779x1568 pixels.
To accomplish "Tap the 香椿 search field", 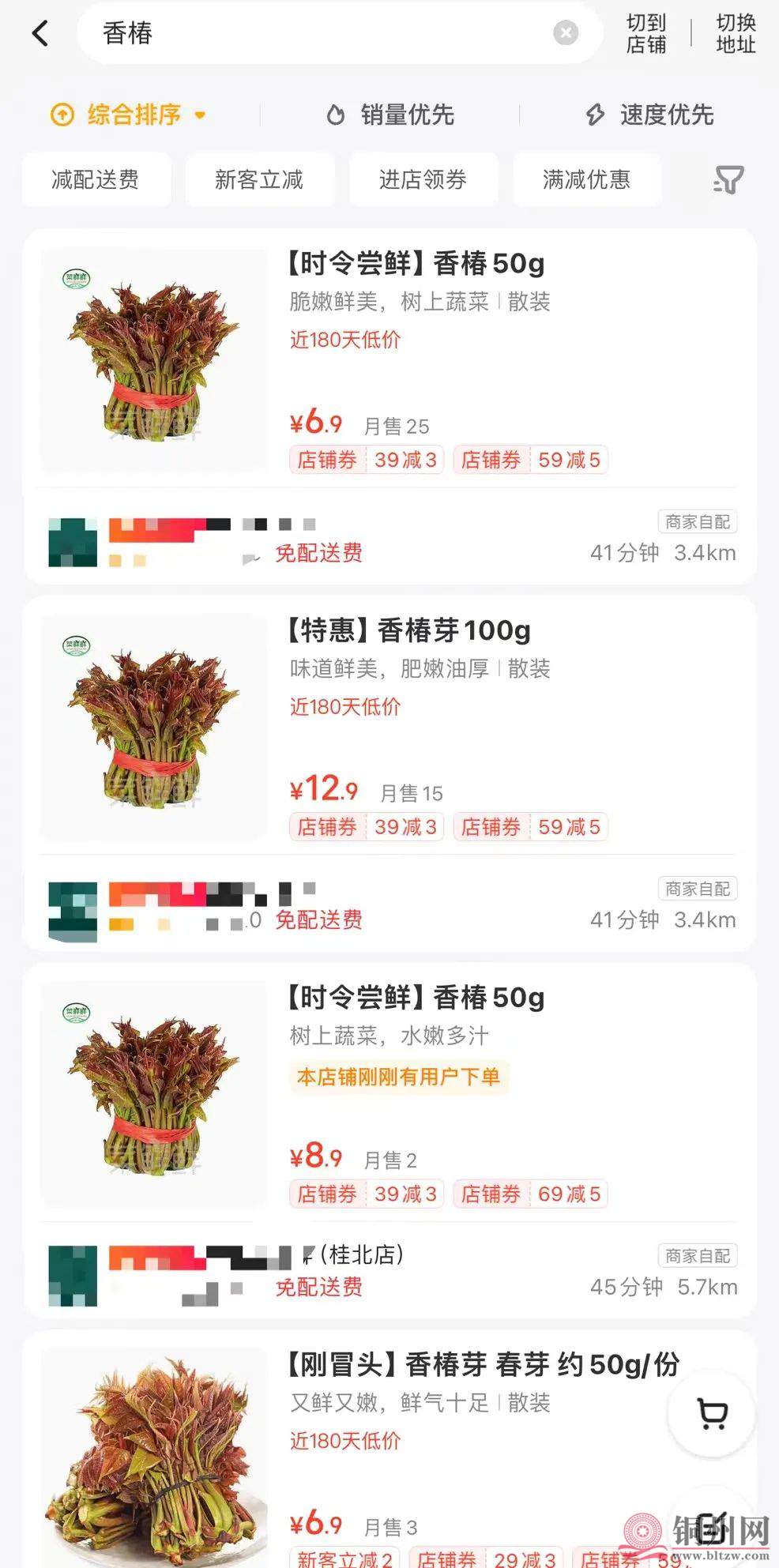I will tap(316, 34).
